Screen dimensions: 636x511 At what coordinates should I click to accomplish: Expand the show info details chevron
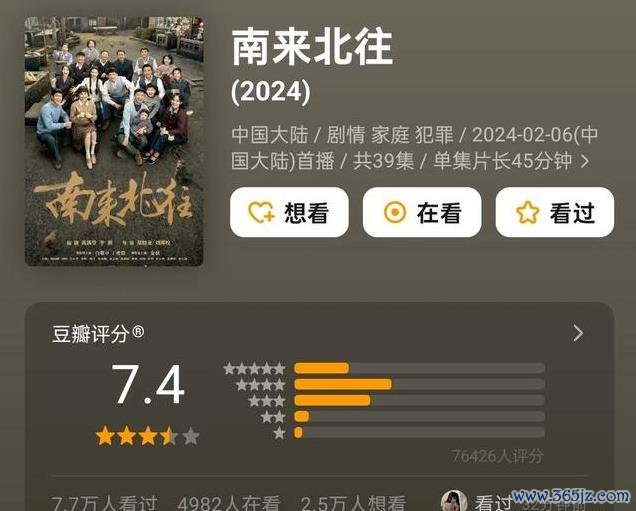click(585, 160)
